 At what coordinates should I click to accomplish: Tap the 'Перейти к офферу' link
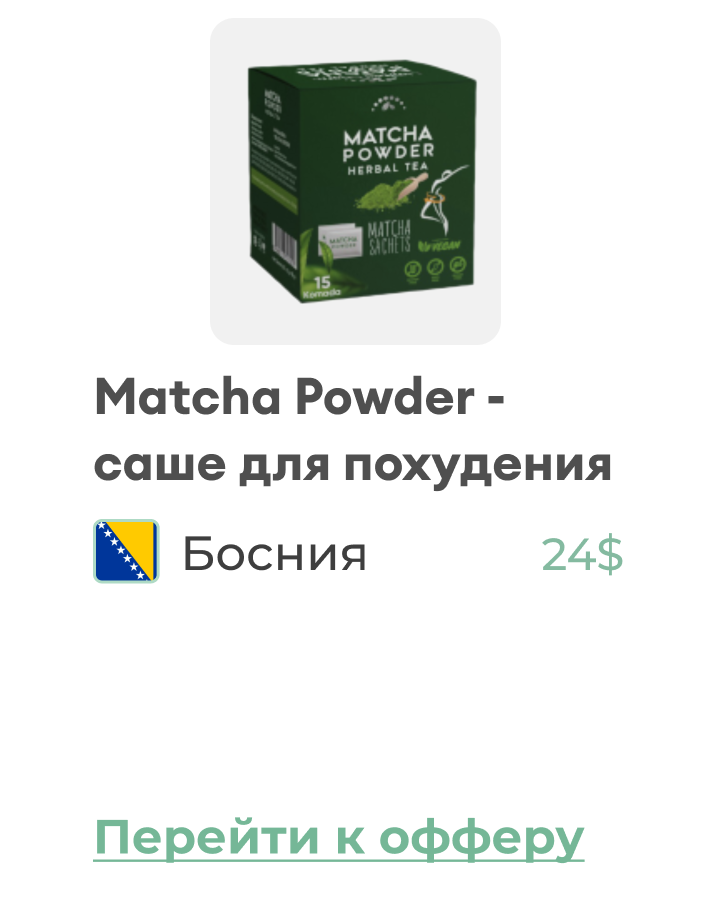[x=339, y=838]
